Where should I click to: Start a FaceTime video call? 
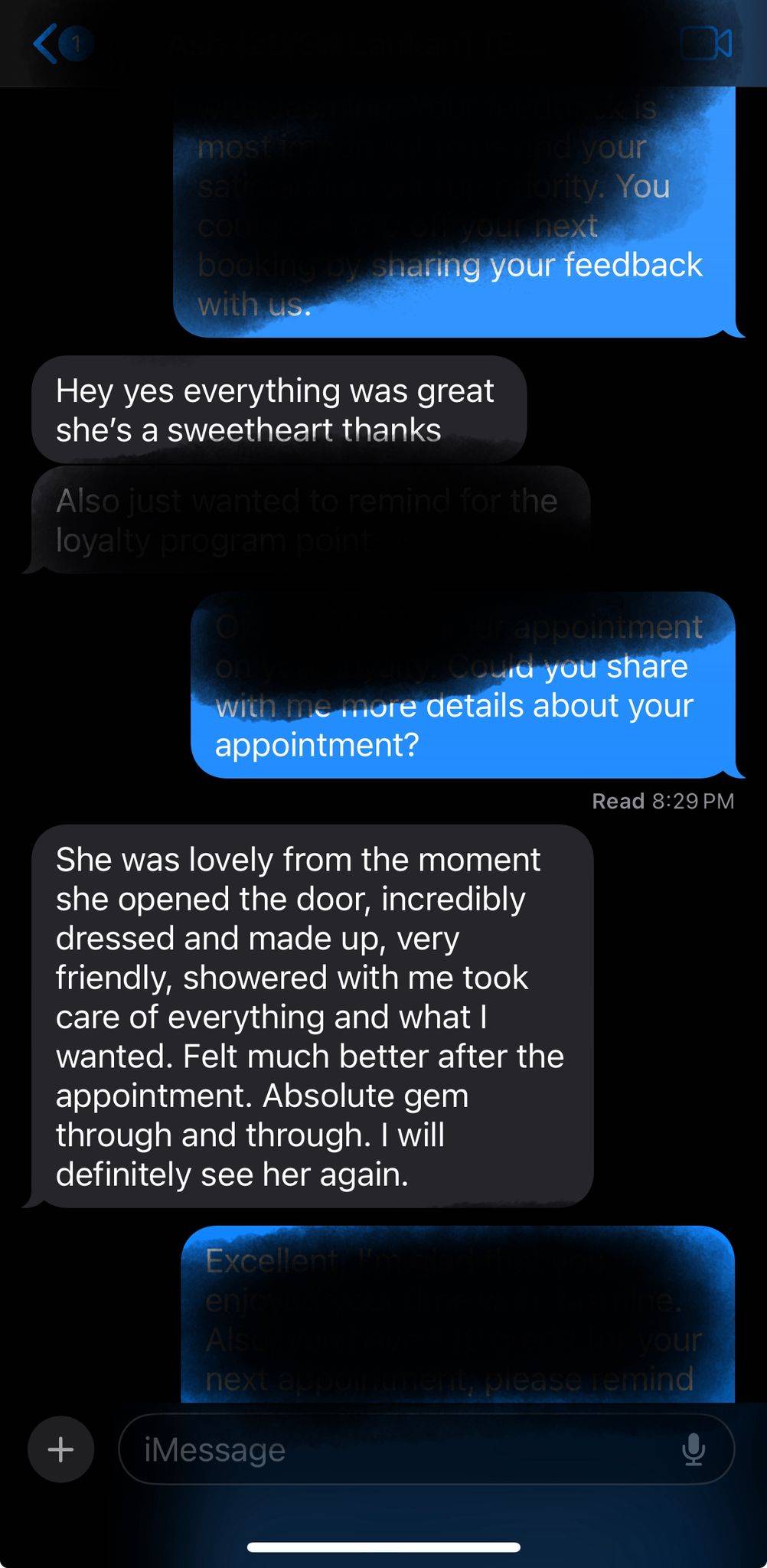(706, 44)
